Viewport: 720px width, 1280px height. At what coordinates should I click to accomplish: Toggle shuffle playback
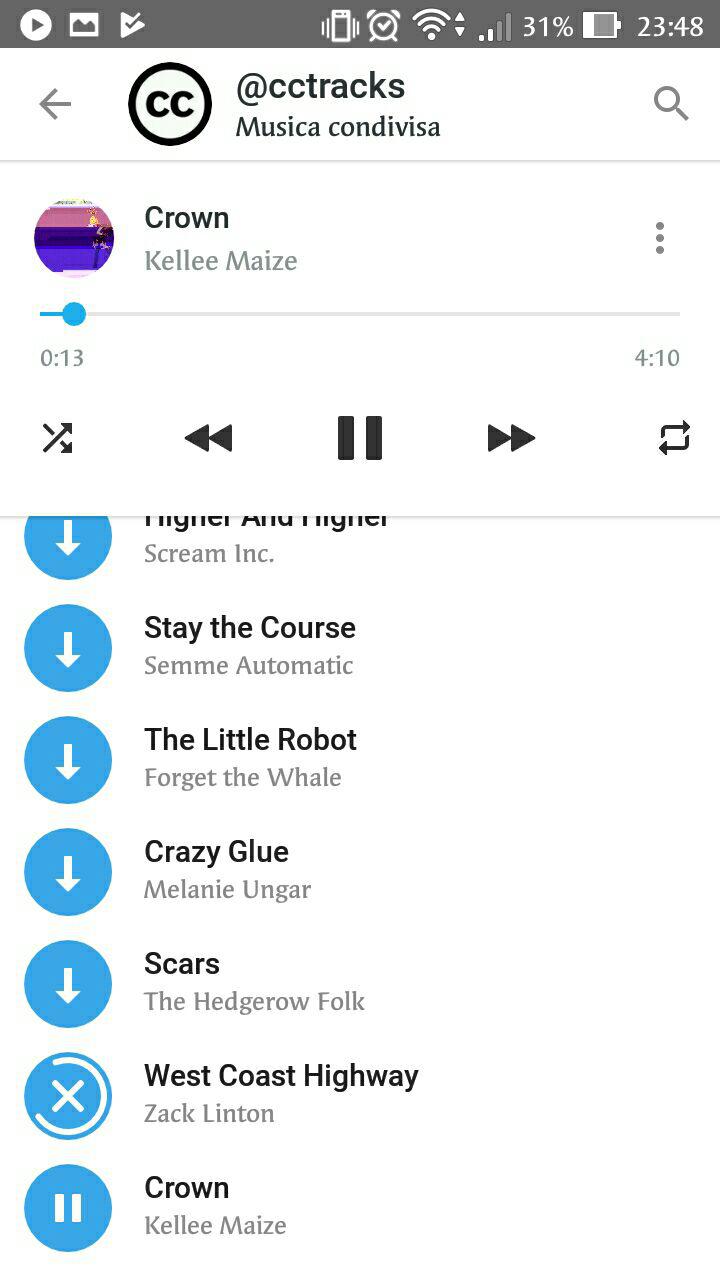tap(57, 438)
